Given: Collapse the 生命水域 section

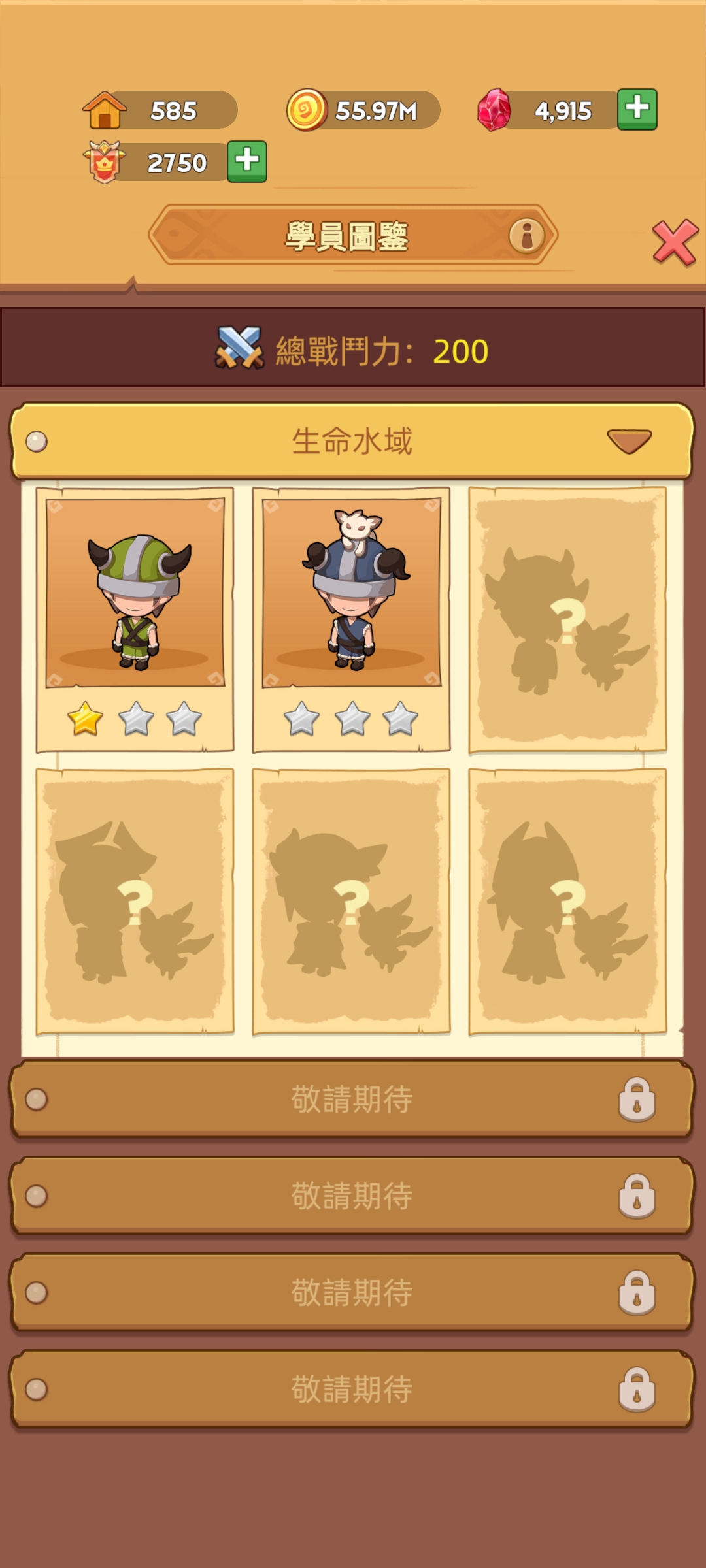Looking at the screenshot, I should 629,441.
